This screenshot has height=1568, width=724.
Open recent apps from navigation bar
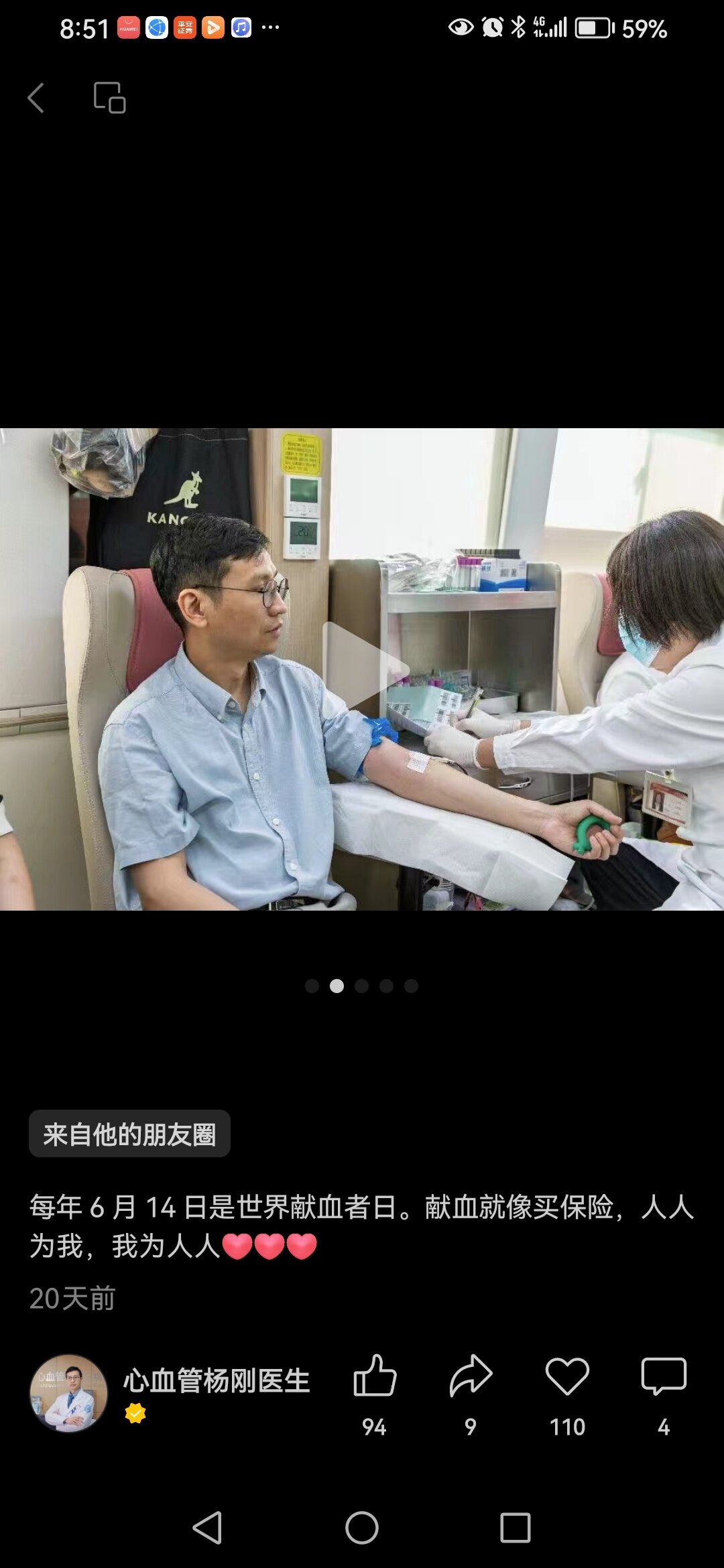(516, 1528)
